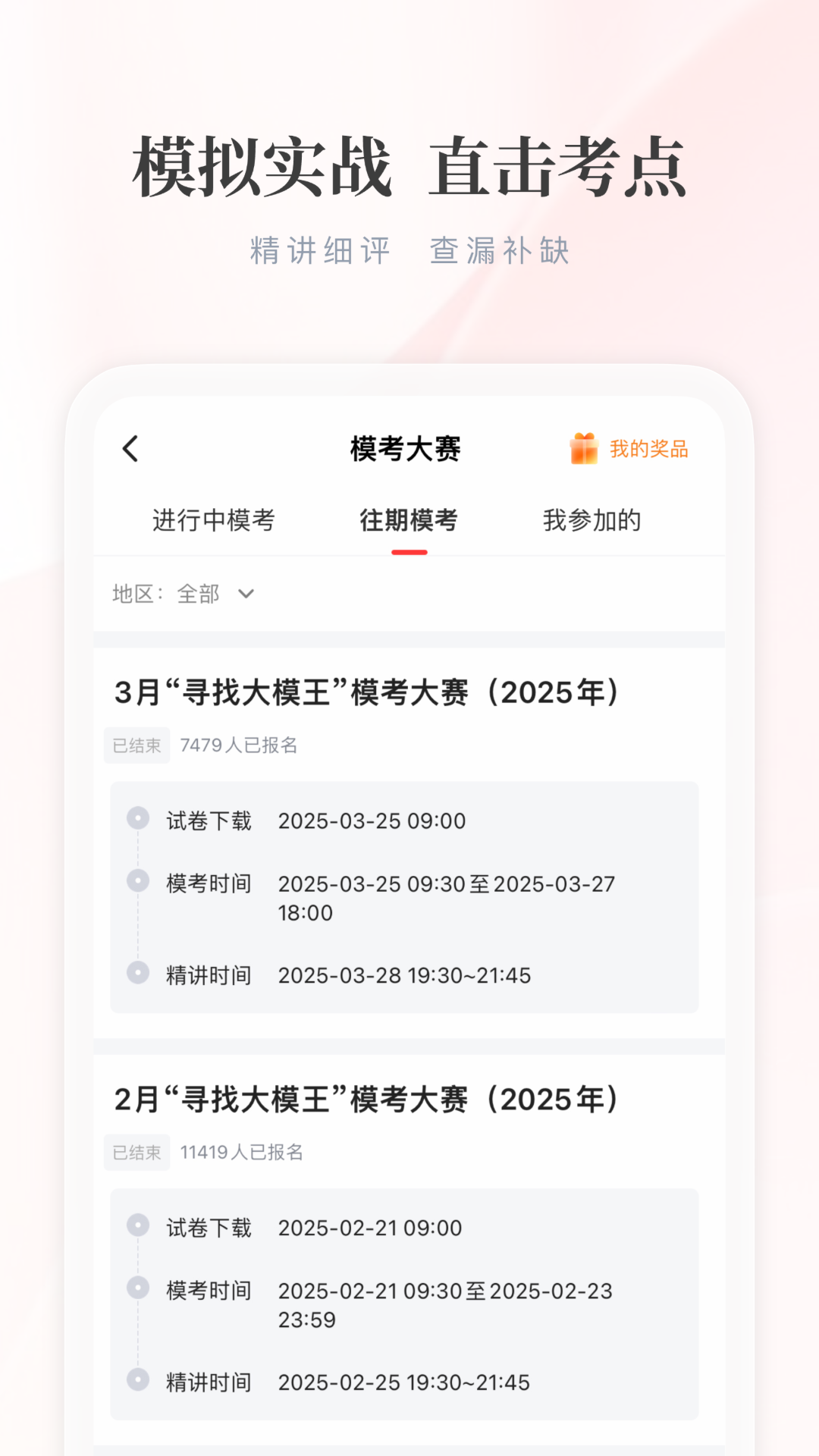Tap the orange gift box icon
The width and height of the screenshot is (819, 1456).
[583, 448]
